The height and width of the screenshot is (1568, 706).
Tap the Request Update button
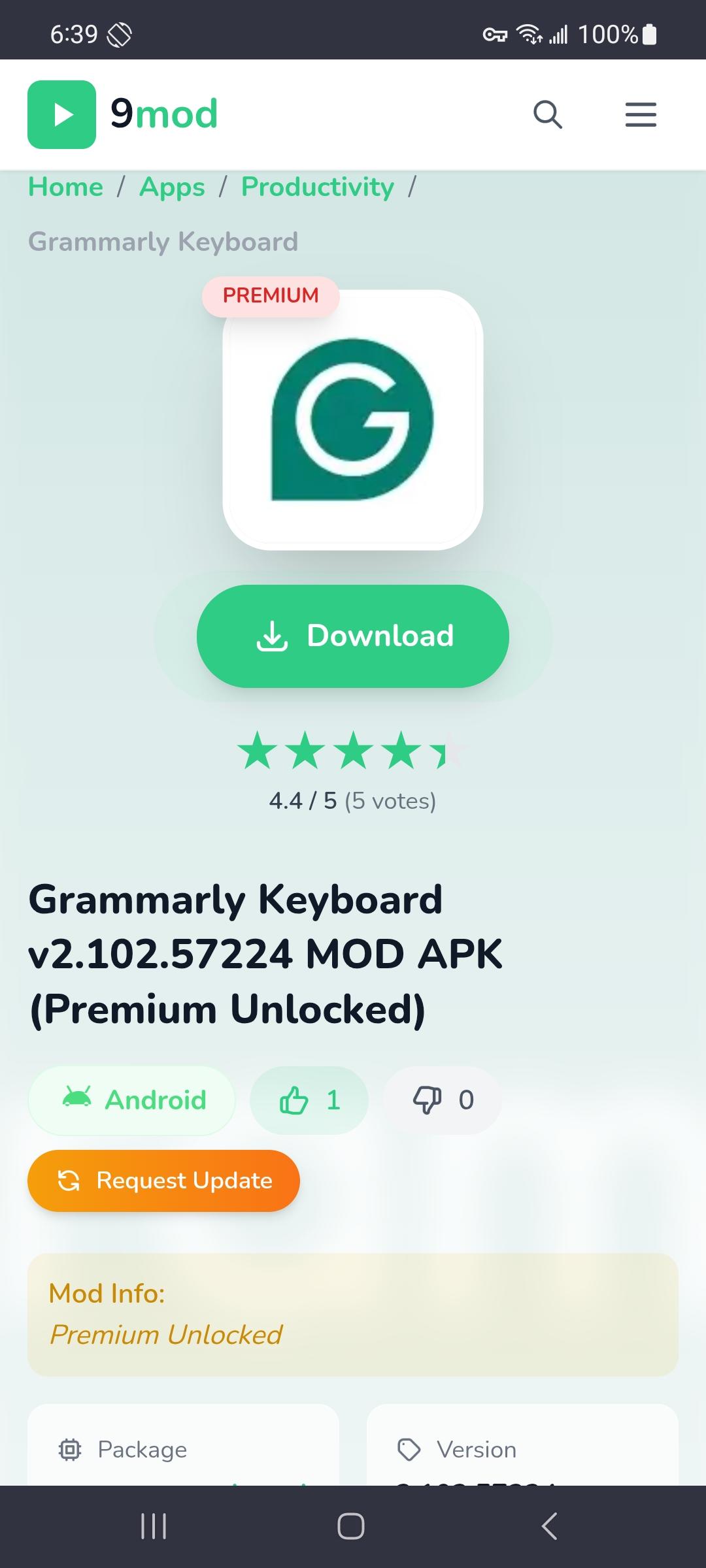tap(163, 1181)
